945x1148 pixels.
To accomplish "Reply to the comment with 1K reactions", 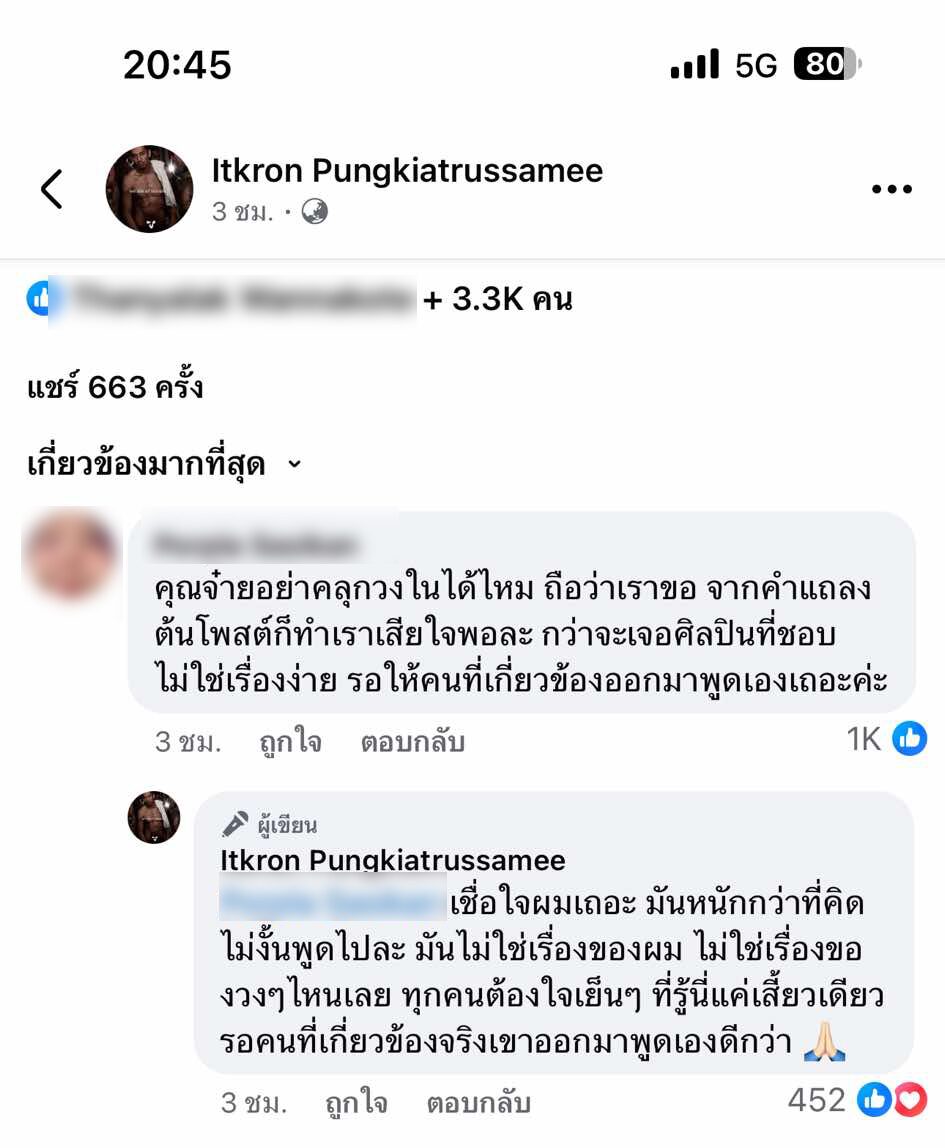I will [x=412, y=742].
